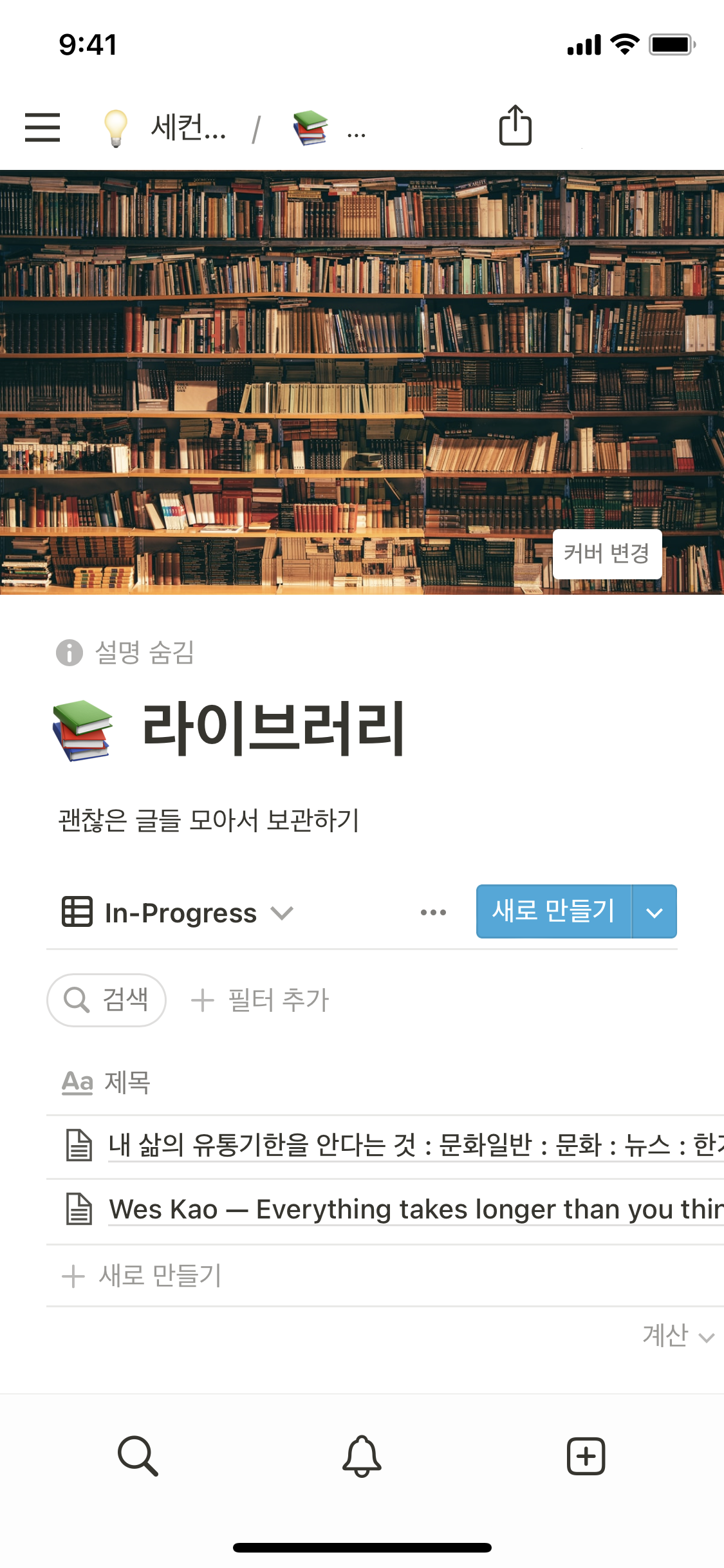This screenshot has width=724, height=1568.
Task: Change the 라이브러리 books page icon
Action: coord(82,730)
